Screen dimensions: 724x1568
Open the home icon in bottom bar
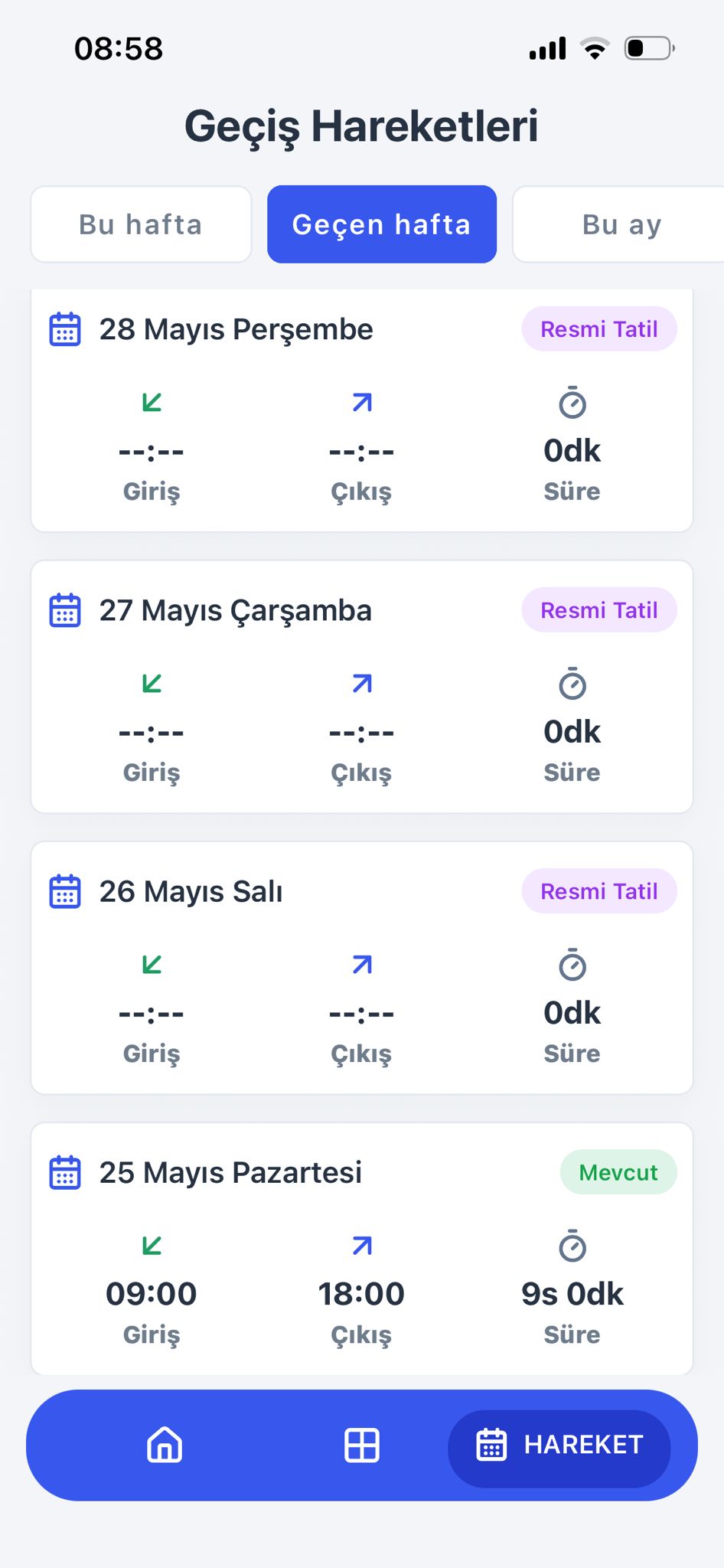[x=165, y=1445]
